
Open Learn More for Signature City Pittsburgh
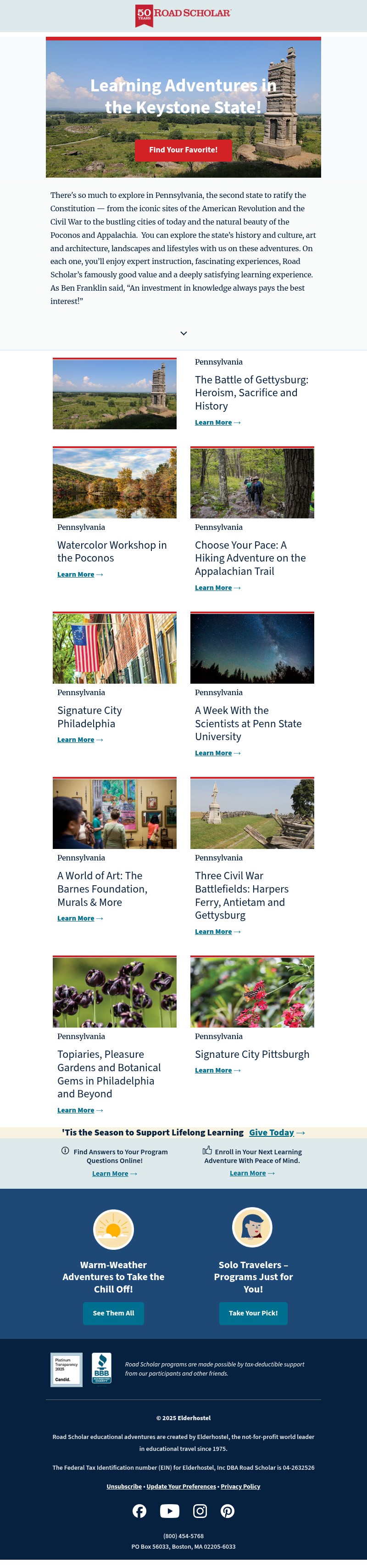click(x=214, y=1071)
